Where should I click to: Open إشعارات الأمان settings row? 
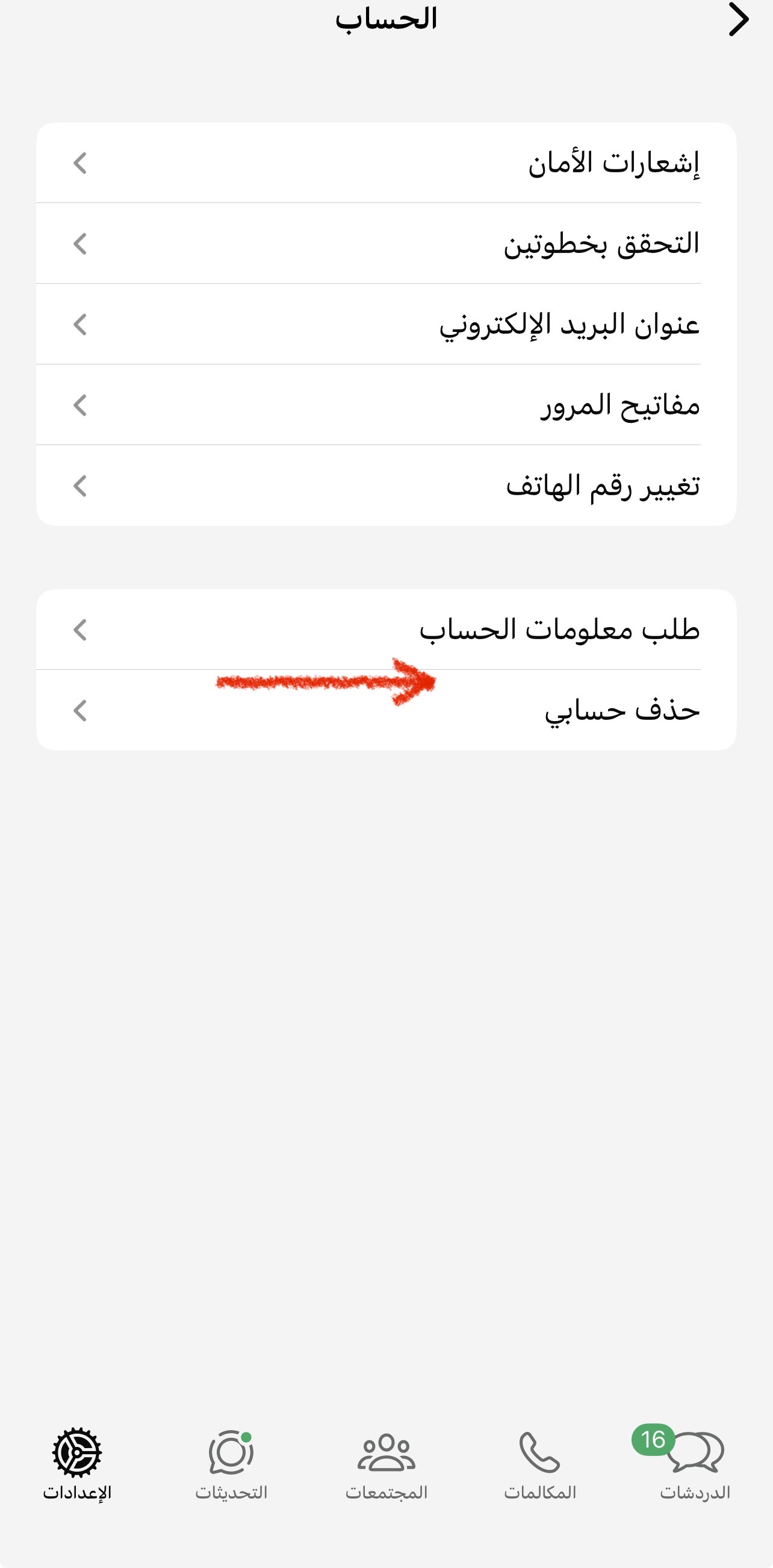[386, 163]
